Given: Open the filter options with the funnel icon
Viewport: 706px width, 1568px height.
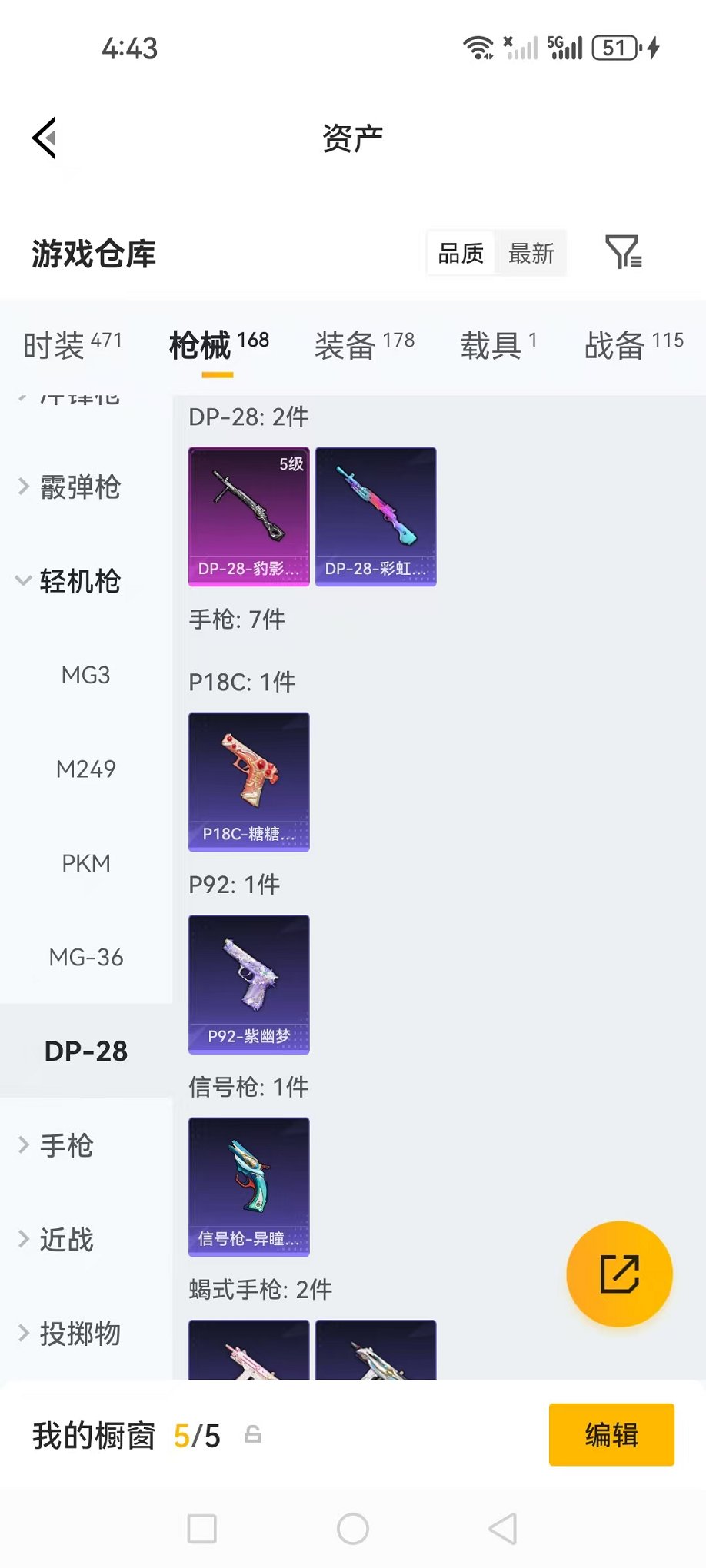Looking at the screenshot, I should [x=624, y=251].
